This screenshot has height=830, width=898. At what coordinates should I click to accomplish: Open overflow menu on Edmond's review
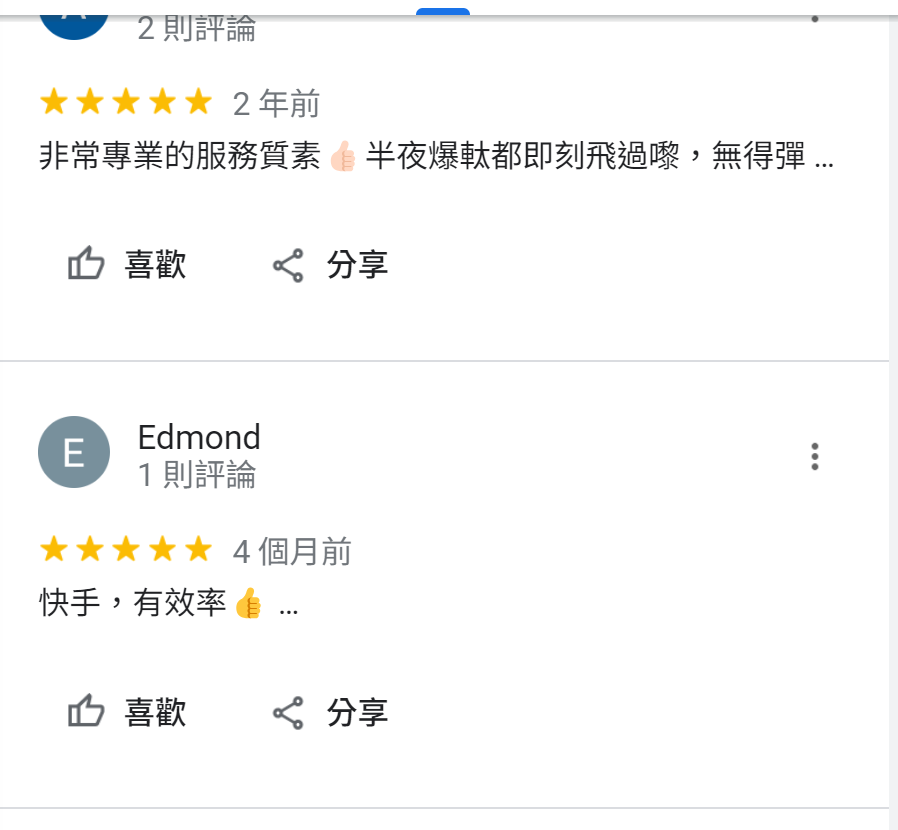(815, 456)
